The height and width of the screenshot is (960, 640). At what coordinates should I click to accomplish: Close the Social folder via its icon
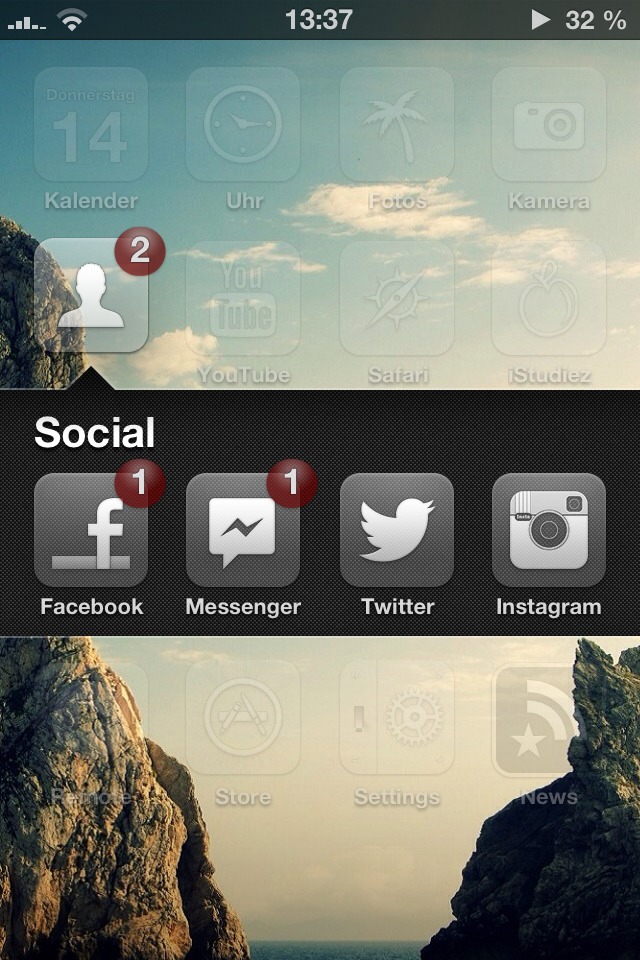coord(91,296)
